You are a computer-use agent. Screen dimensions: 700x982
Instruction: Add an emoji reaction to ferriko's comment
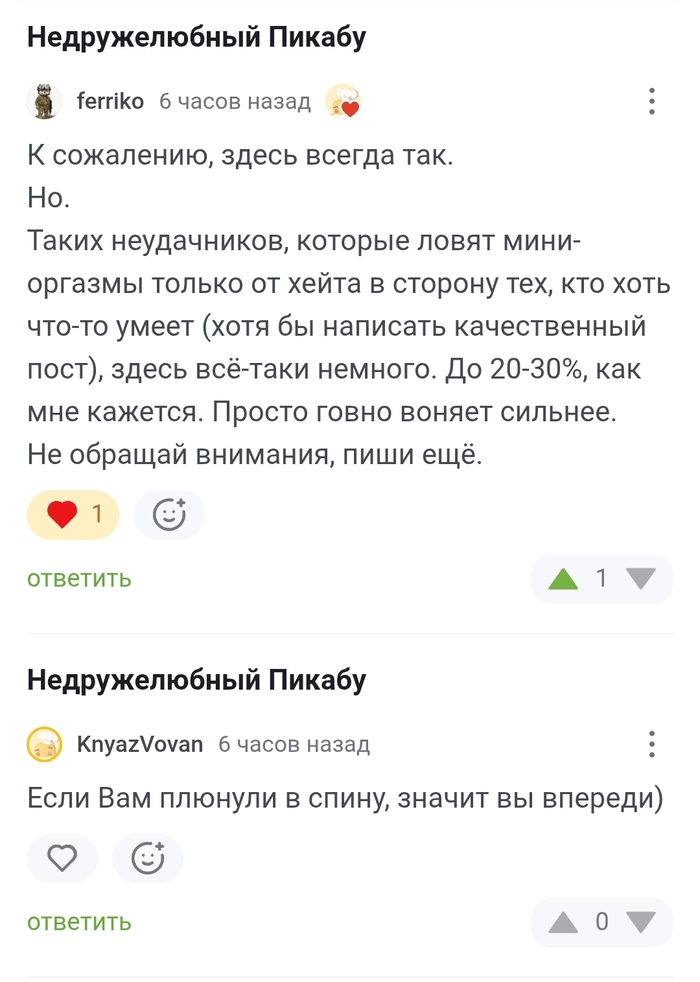169,515
